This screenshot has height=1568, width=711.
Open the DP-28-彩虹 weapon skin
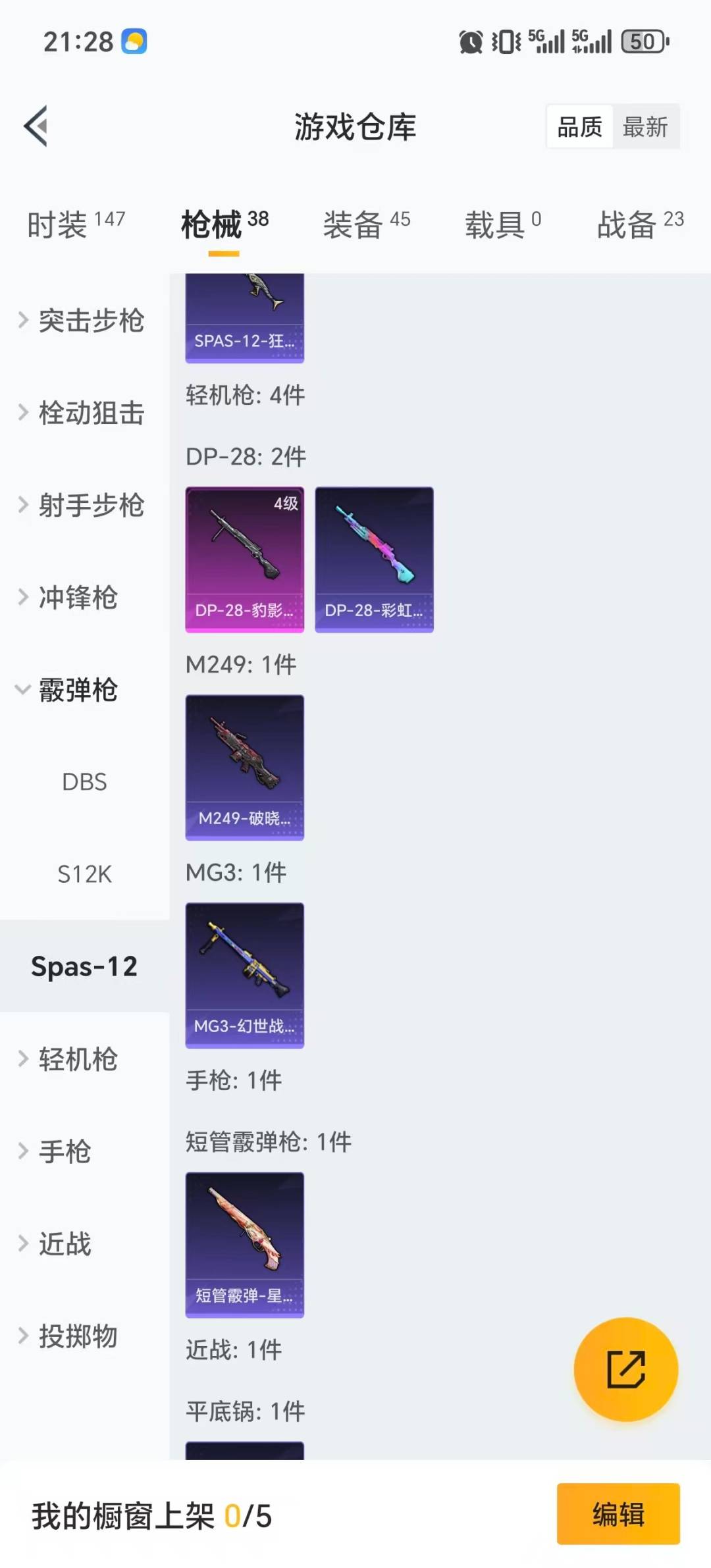pyautogui.click(x=374, y=560)
